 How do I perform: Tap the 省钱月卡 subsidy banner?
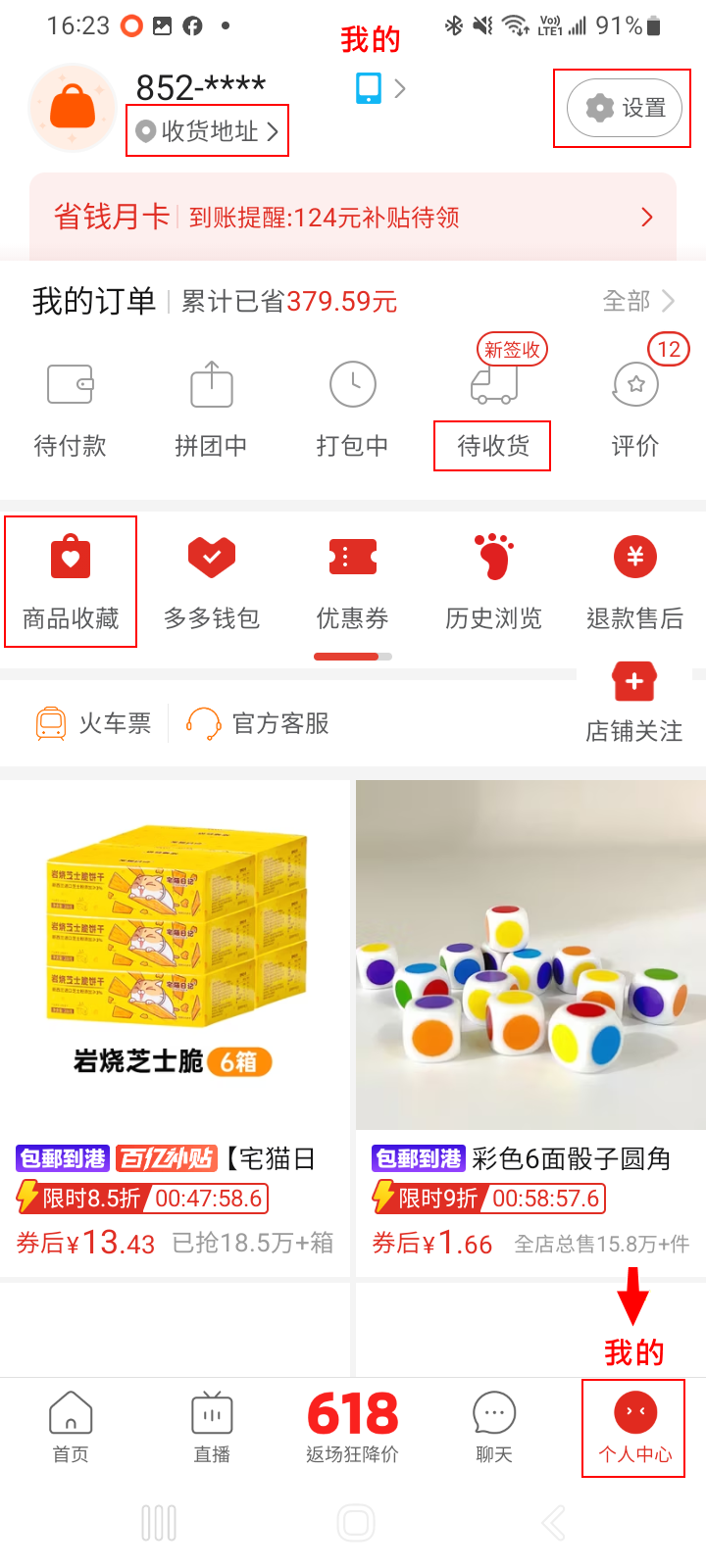[353, 217]
